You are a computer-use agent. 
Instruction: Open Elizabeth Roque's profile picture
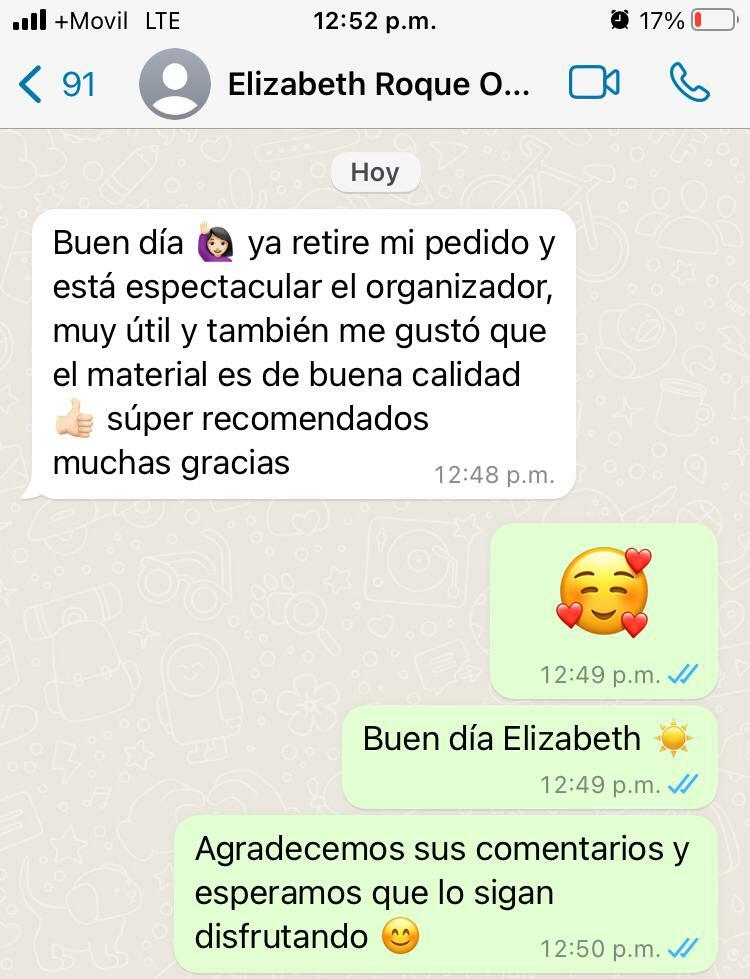175,85
